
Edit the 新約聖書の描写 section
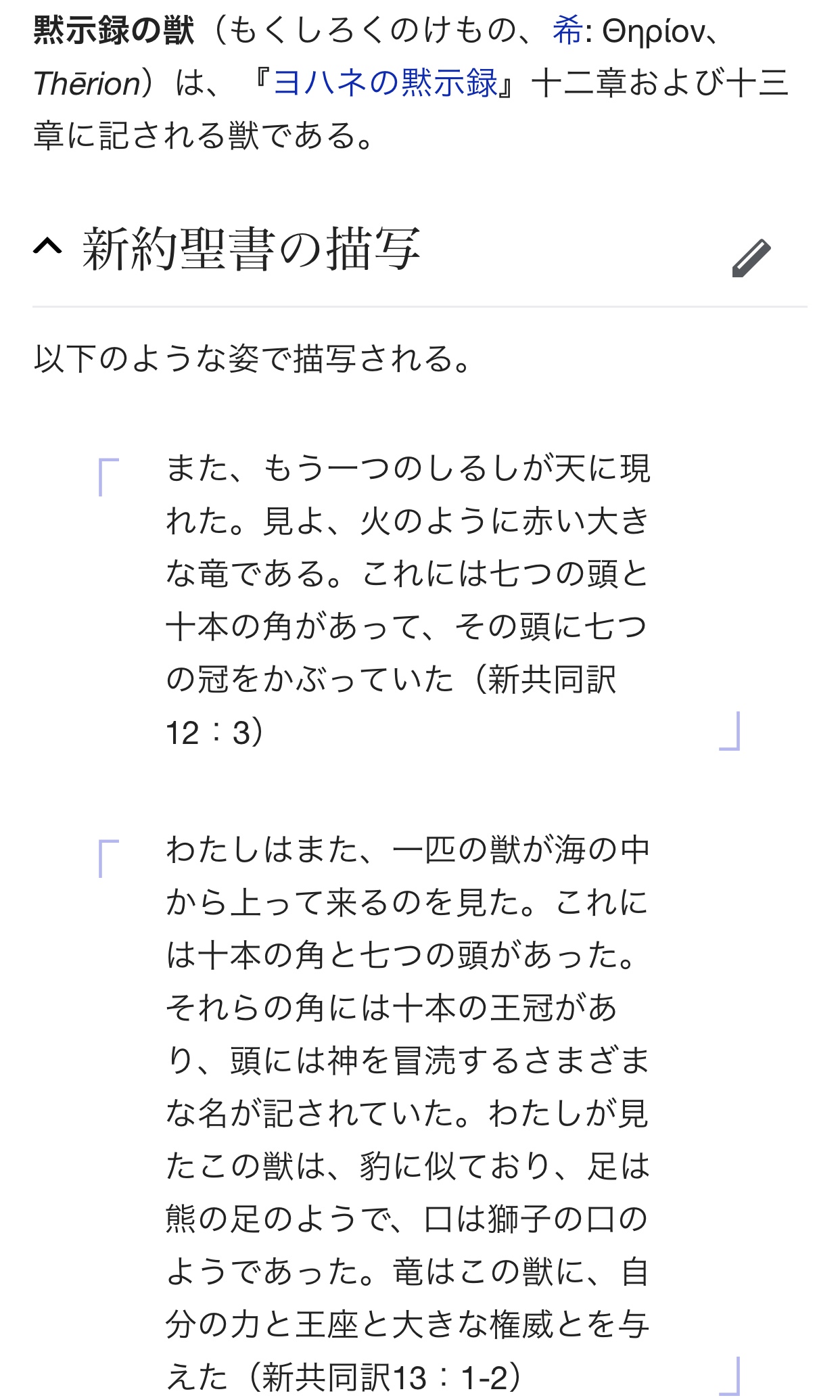click(751, 258)
